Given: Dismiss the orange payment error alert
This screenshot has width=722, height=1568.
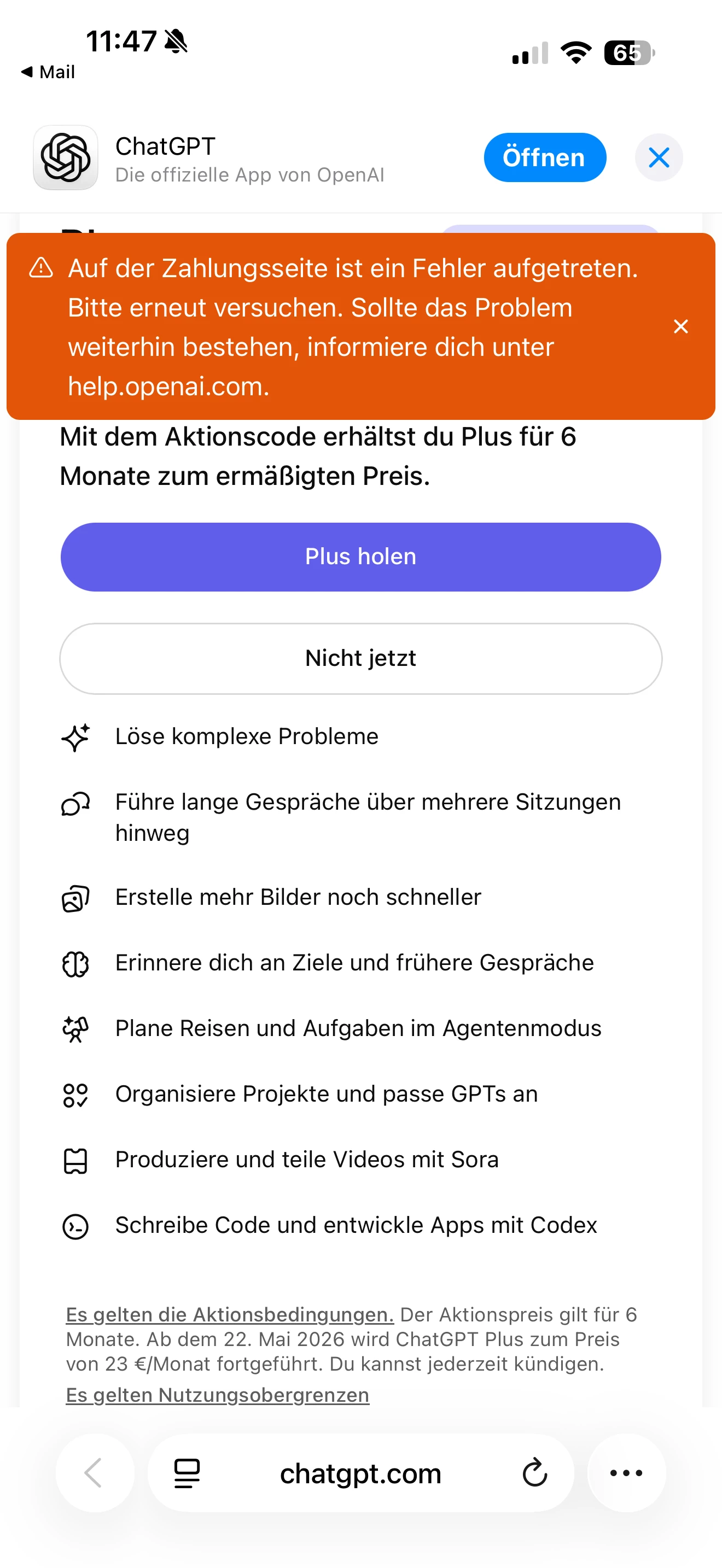Looking at the screenshot, I should pyautogui.click(x=680, y=327).
